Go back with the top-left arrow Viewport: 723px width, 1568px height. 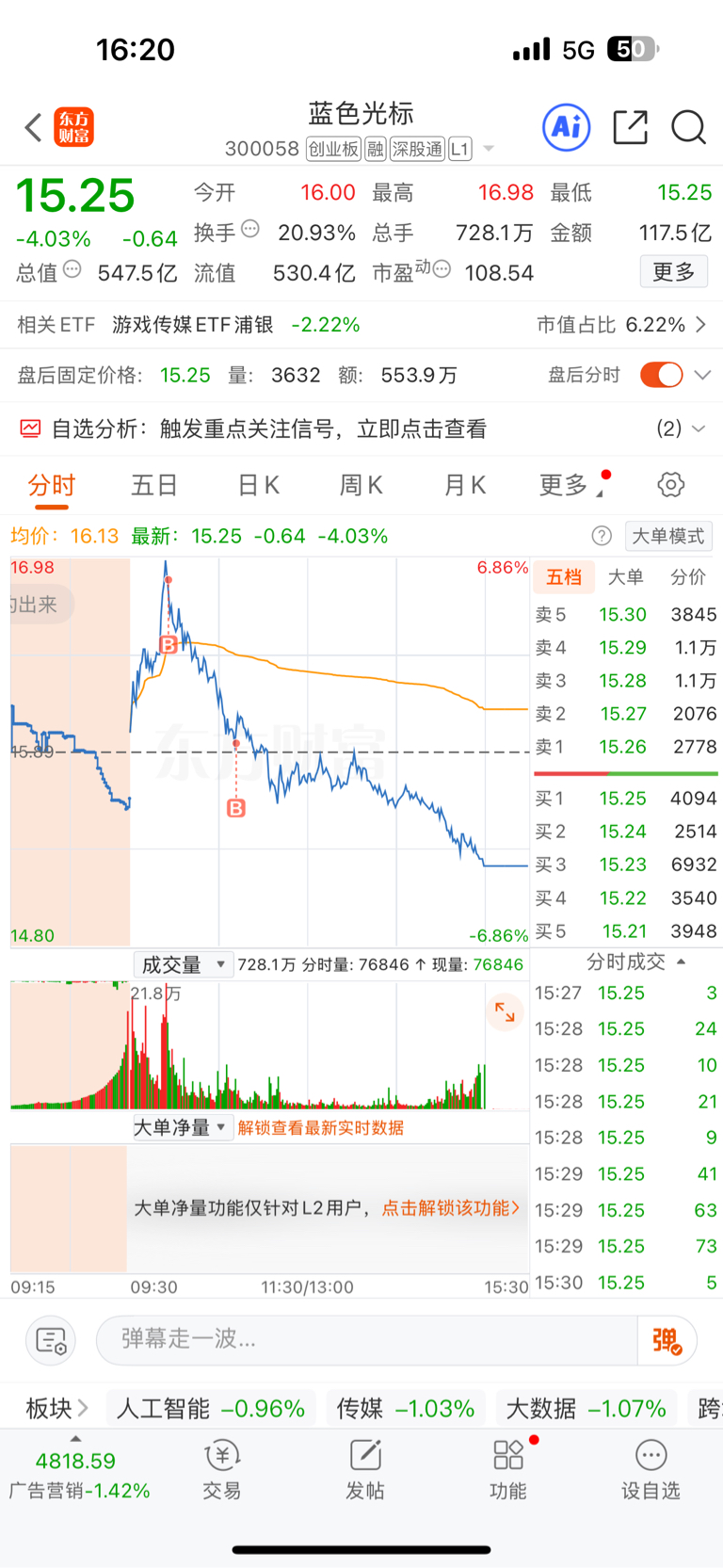[34, 127]
